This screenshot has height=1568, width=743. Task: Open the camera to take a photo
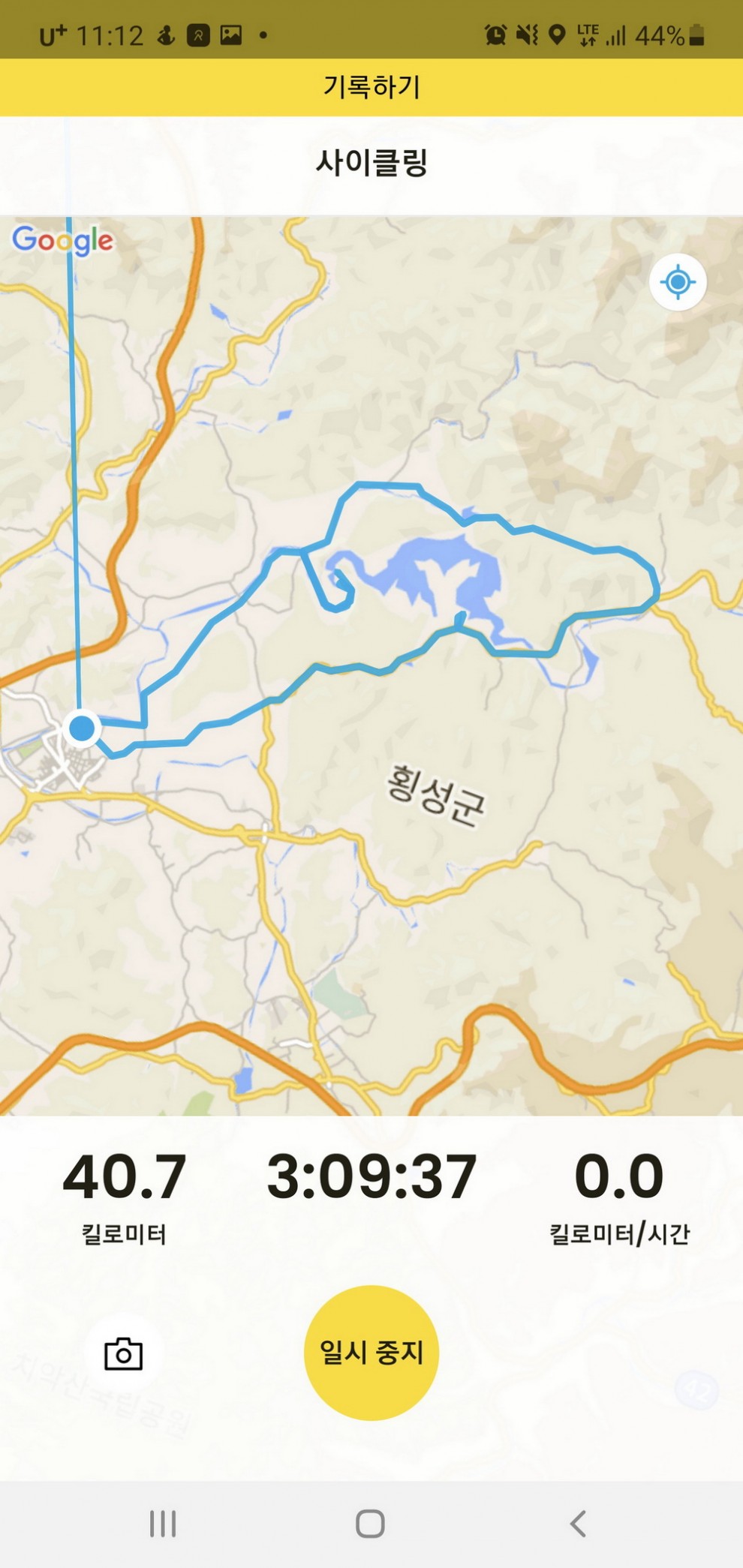(x=123, y=1353)
